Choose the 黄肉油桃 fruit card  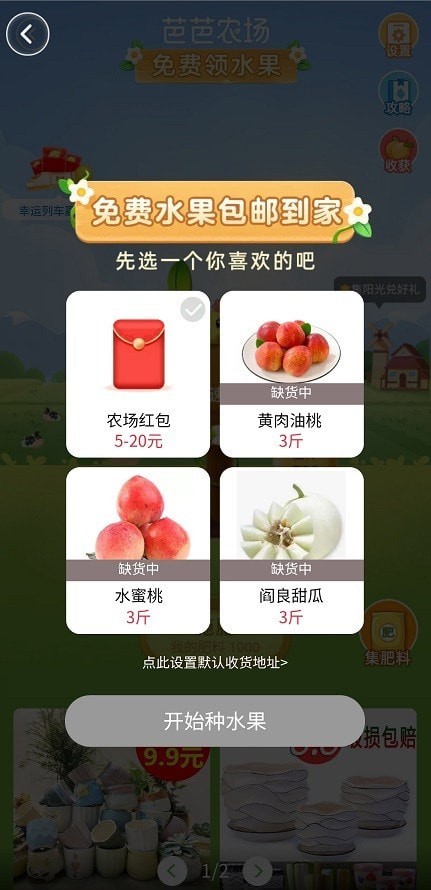(x=292, y=374)
